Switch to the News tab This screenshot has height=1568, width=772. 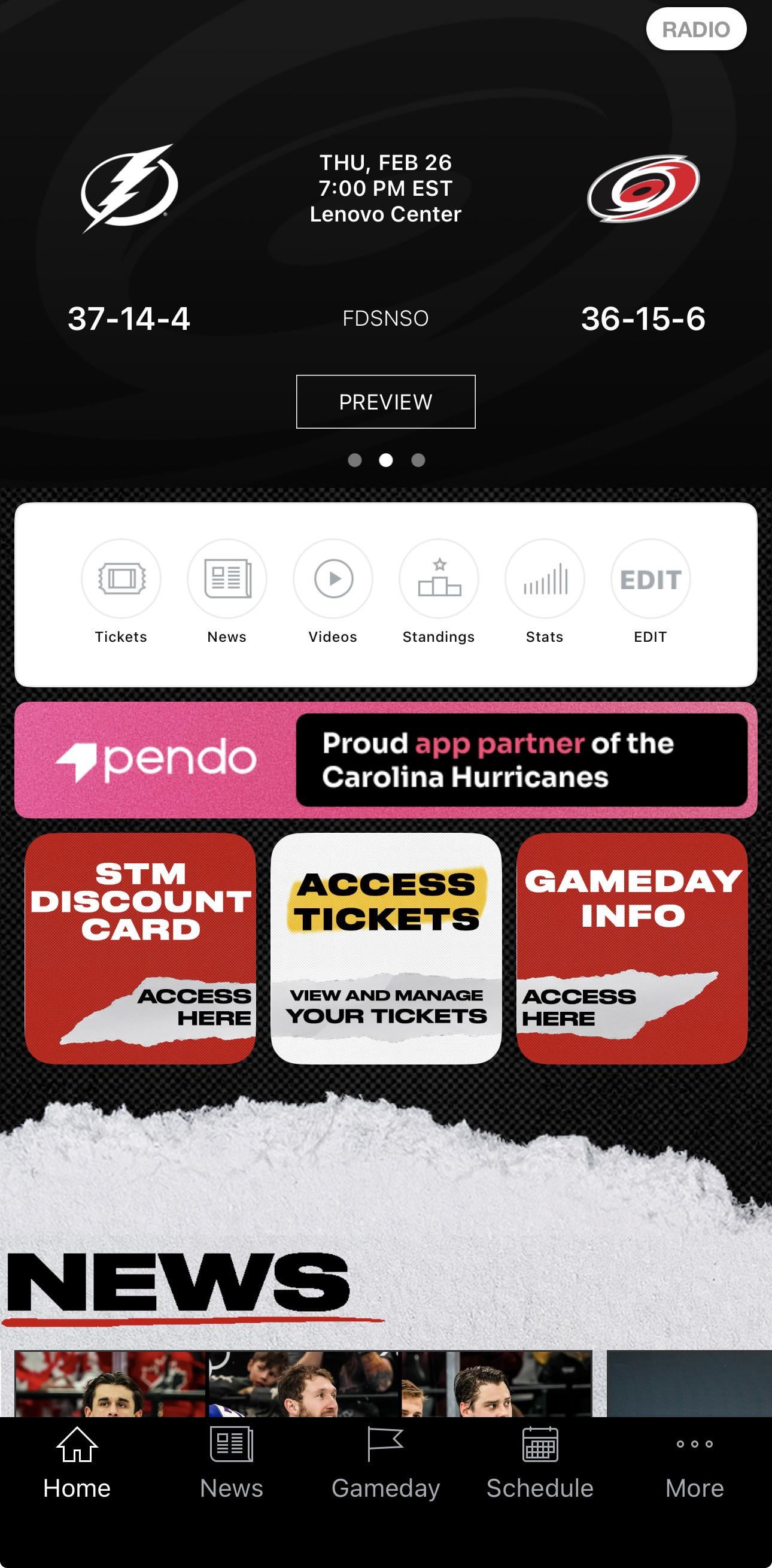coord(231,1462)
